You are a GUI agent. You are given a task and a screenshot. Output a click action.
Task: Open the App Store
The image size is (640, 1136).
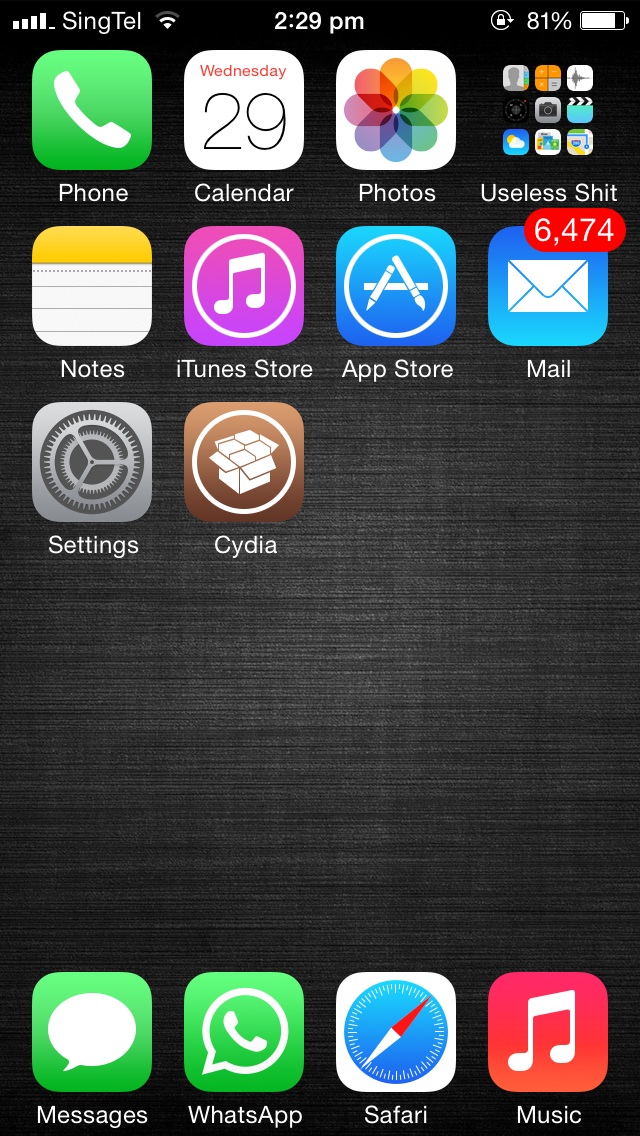396,286
